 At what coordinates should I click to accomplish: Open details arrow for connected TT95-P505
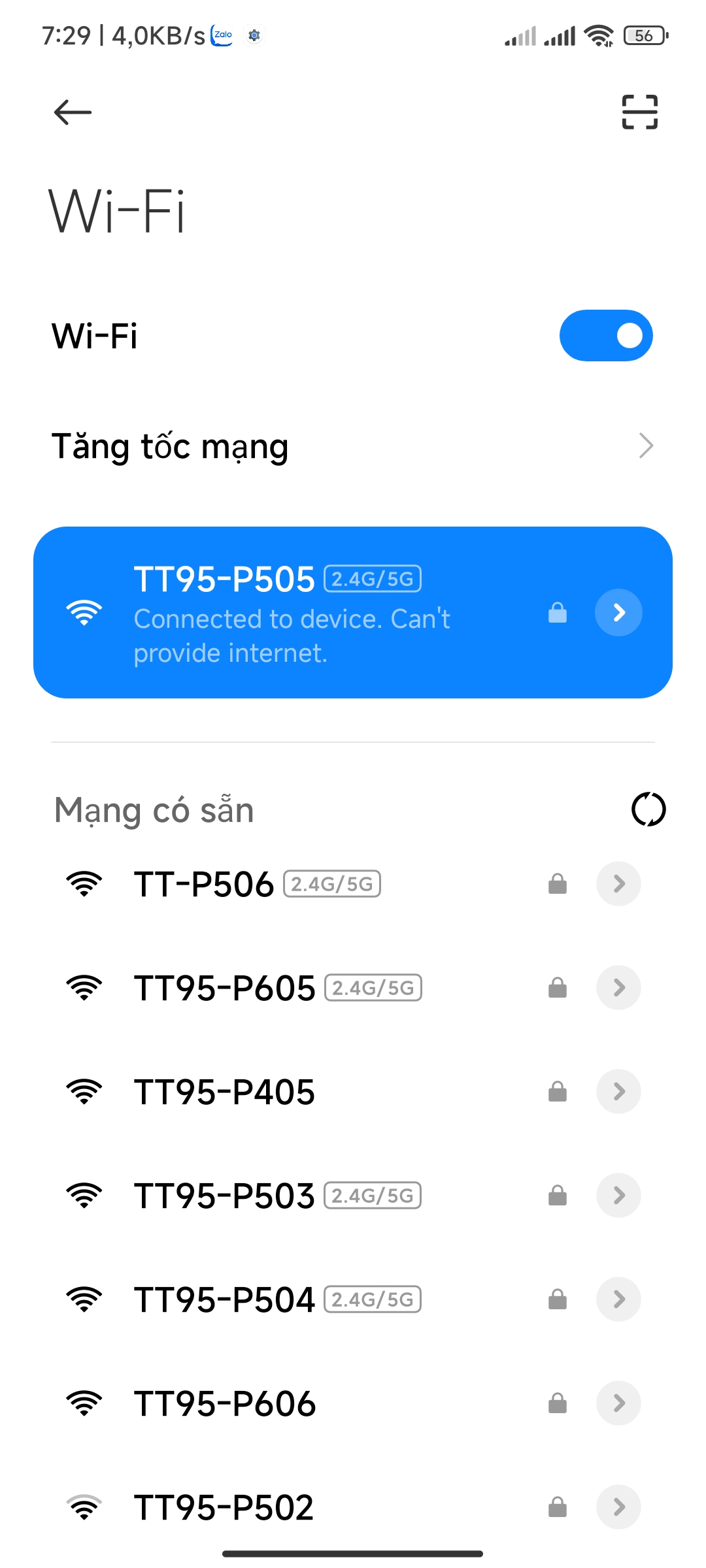618,613
